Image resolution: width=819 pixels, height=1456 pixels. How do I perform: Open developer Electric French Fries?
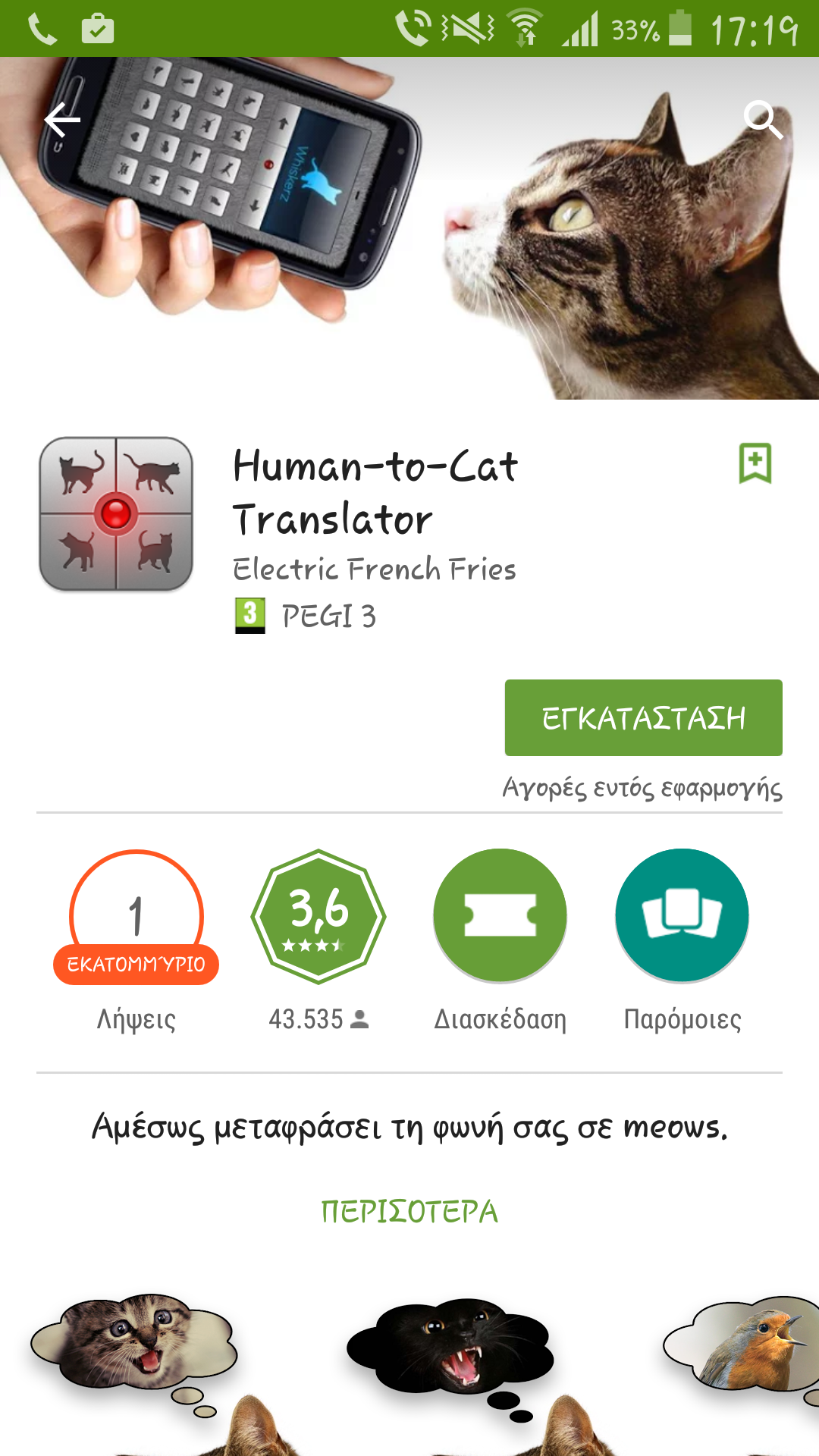coord(374,570)
